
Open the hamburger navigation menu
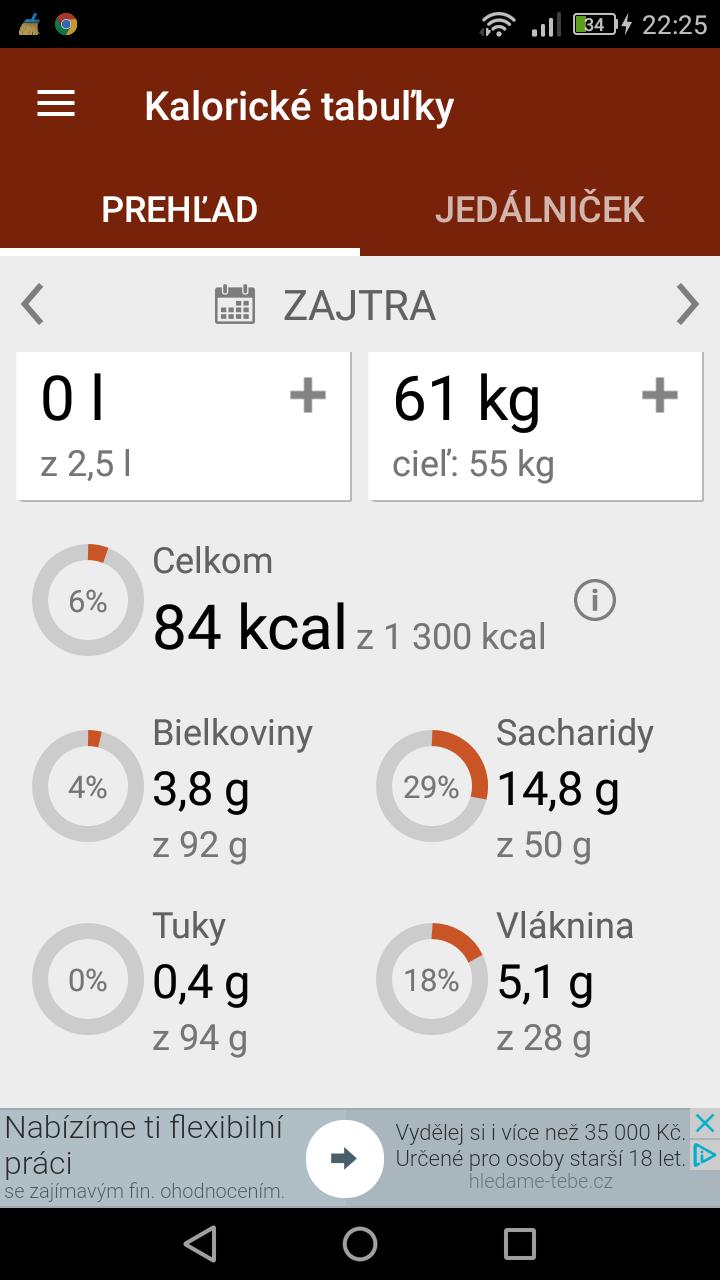[x=56, y=105]
